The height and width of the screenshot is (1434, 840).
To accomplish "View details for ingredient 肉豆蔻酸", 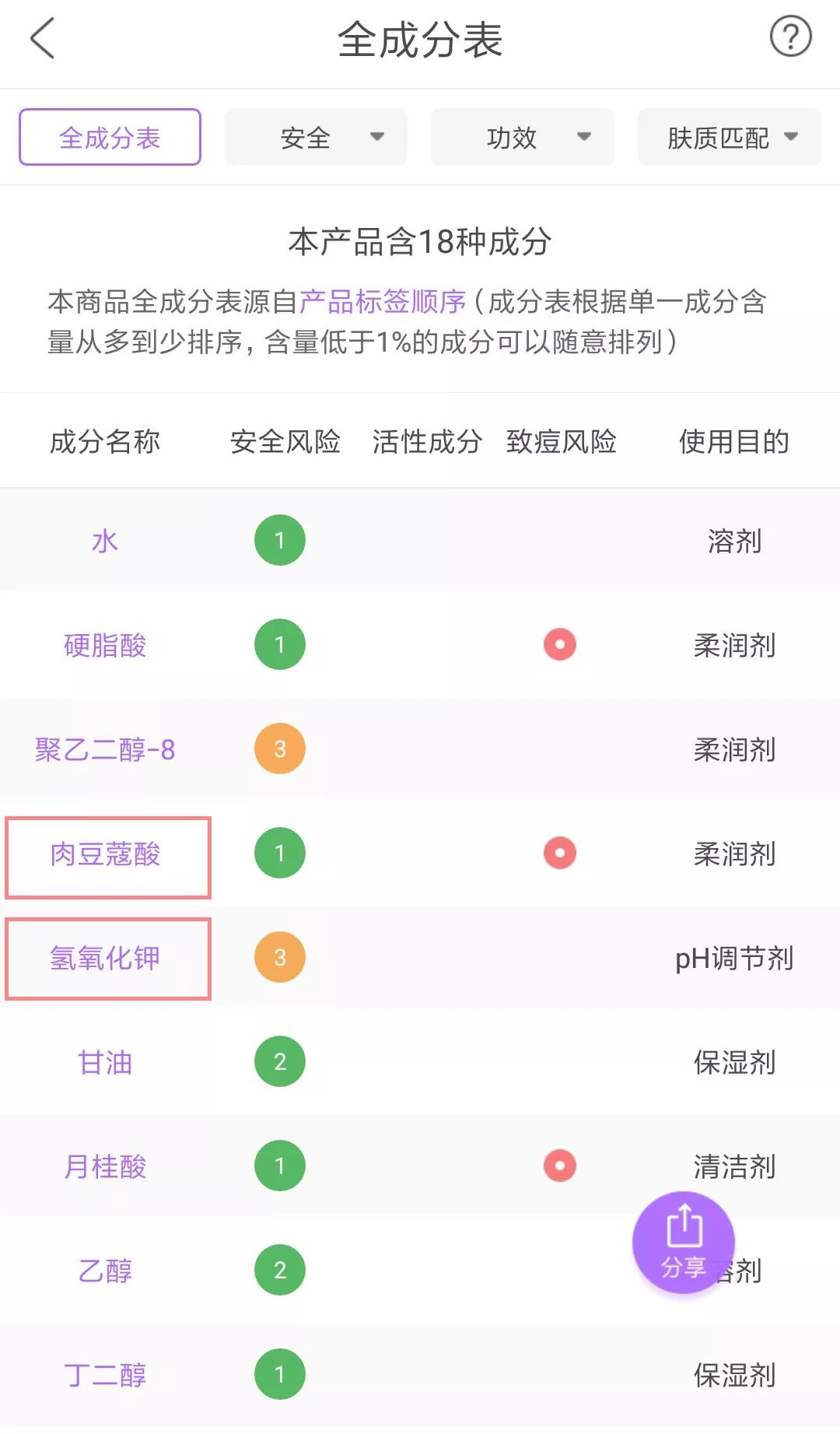I will (107, 854).
